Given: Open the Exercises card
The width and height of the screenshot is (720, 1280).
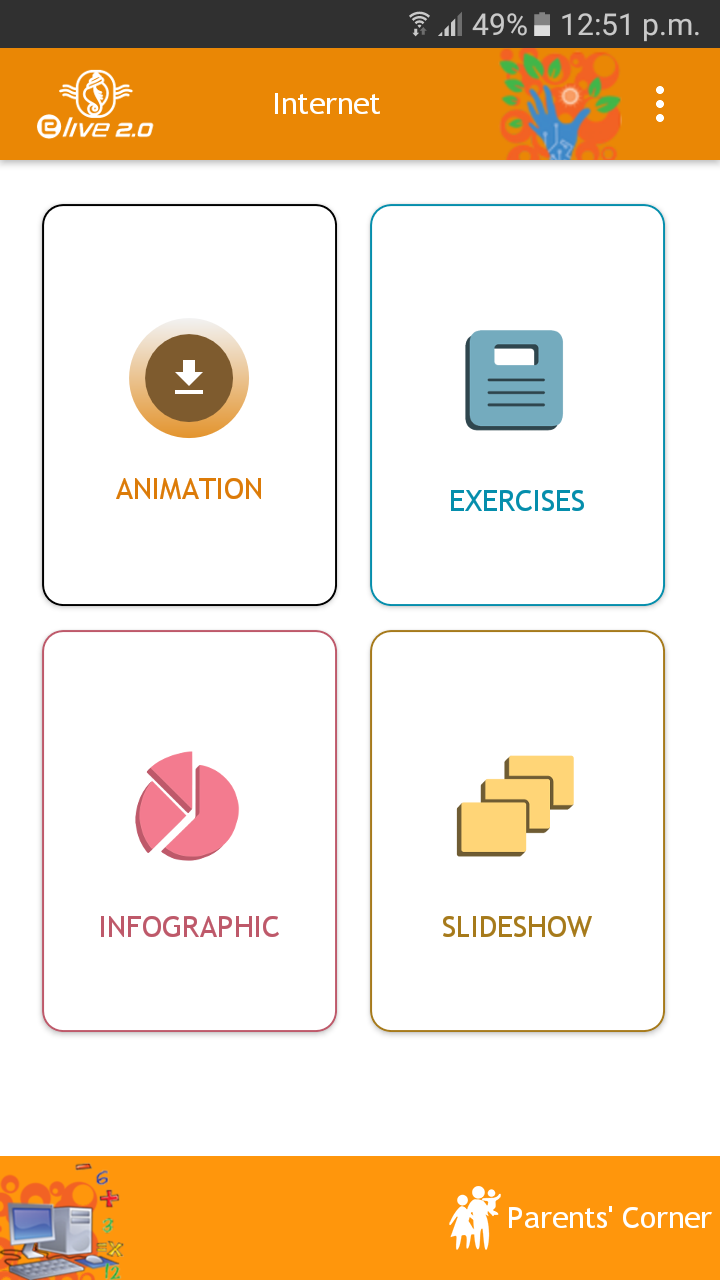Looking at the screenshot, I should coord(517,405).
